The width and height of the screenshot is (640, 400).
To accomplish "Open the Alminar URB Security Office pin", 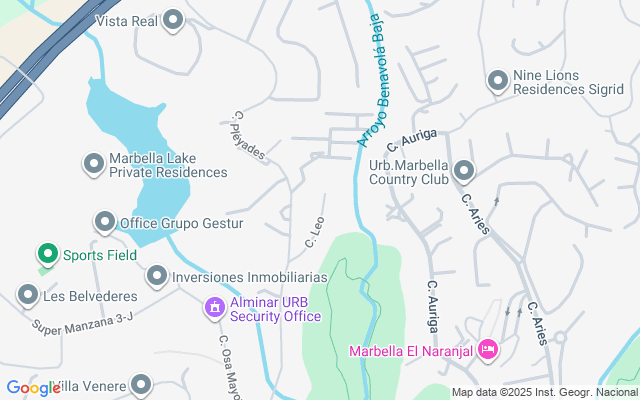I will click(214, 308).
